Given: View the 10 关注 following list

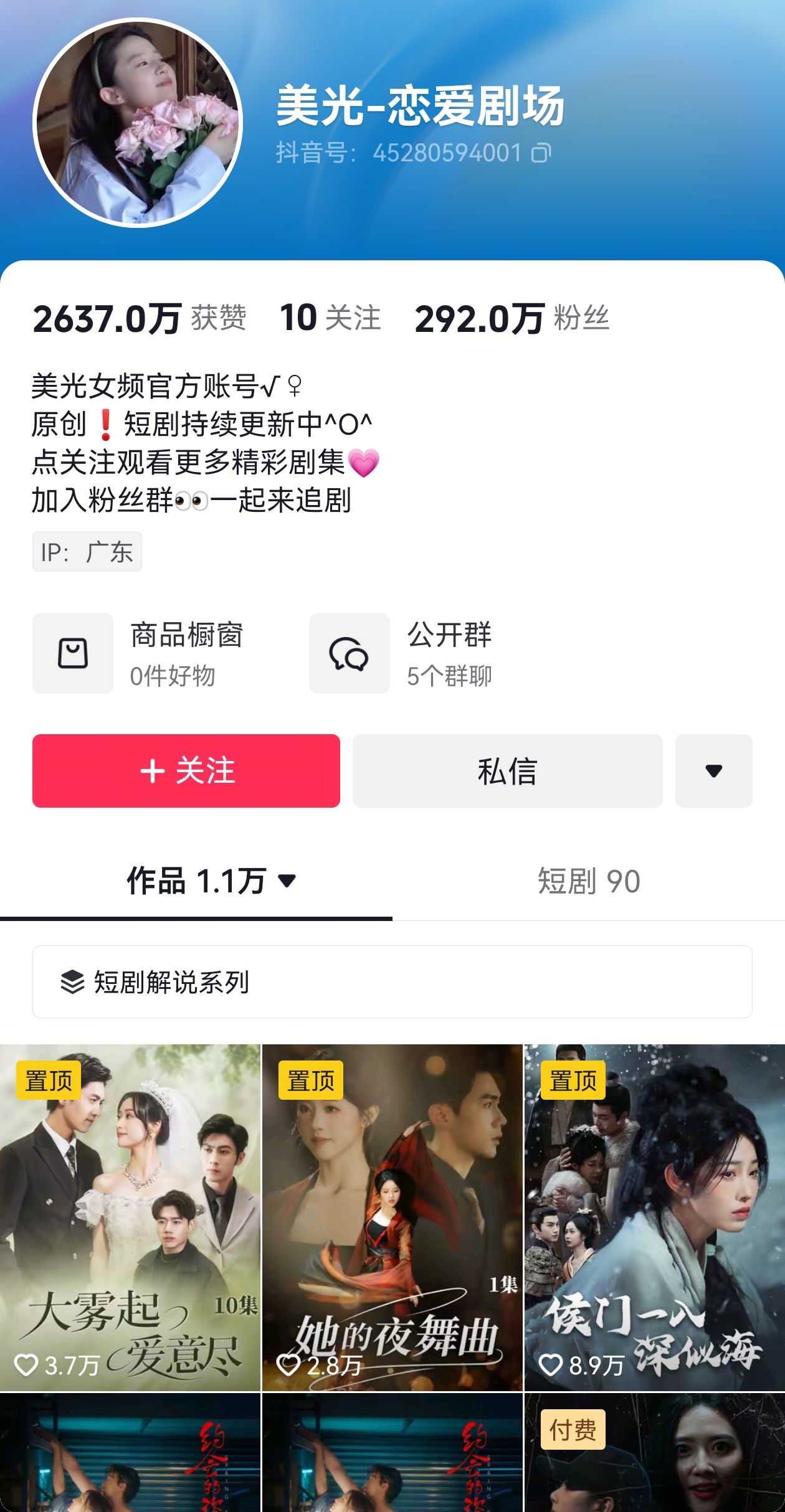Looking at the screenshot, I should (x=330, y=319).
